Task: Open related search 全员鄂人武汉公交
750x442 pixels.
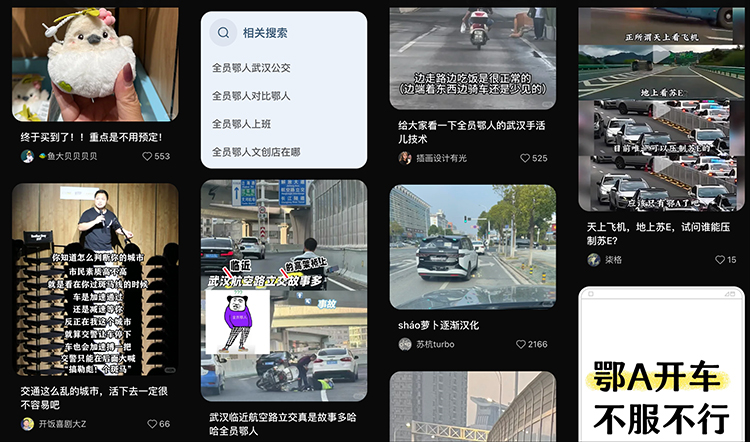Action: [x=251, y=68]
